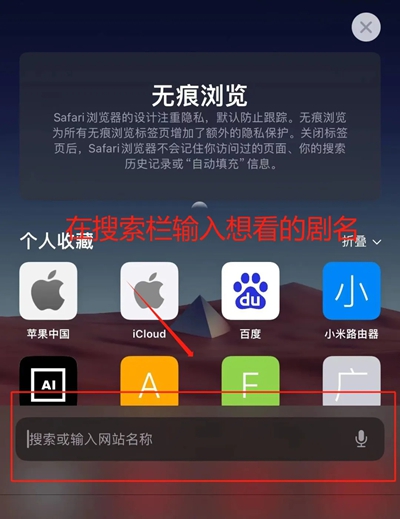
Task: Start voice search with the microphone
Action: click(361, 439)
